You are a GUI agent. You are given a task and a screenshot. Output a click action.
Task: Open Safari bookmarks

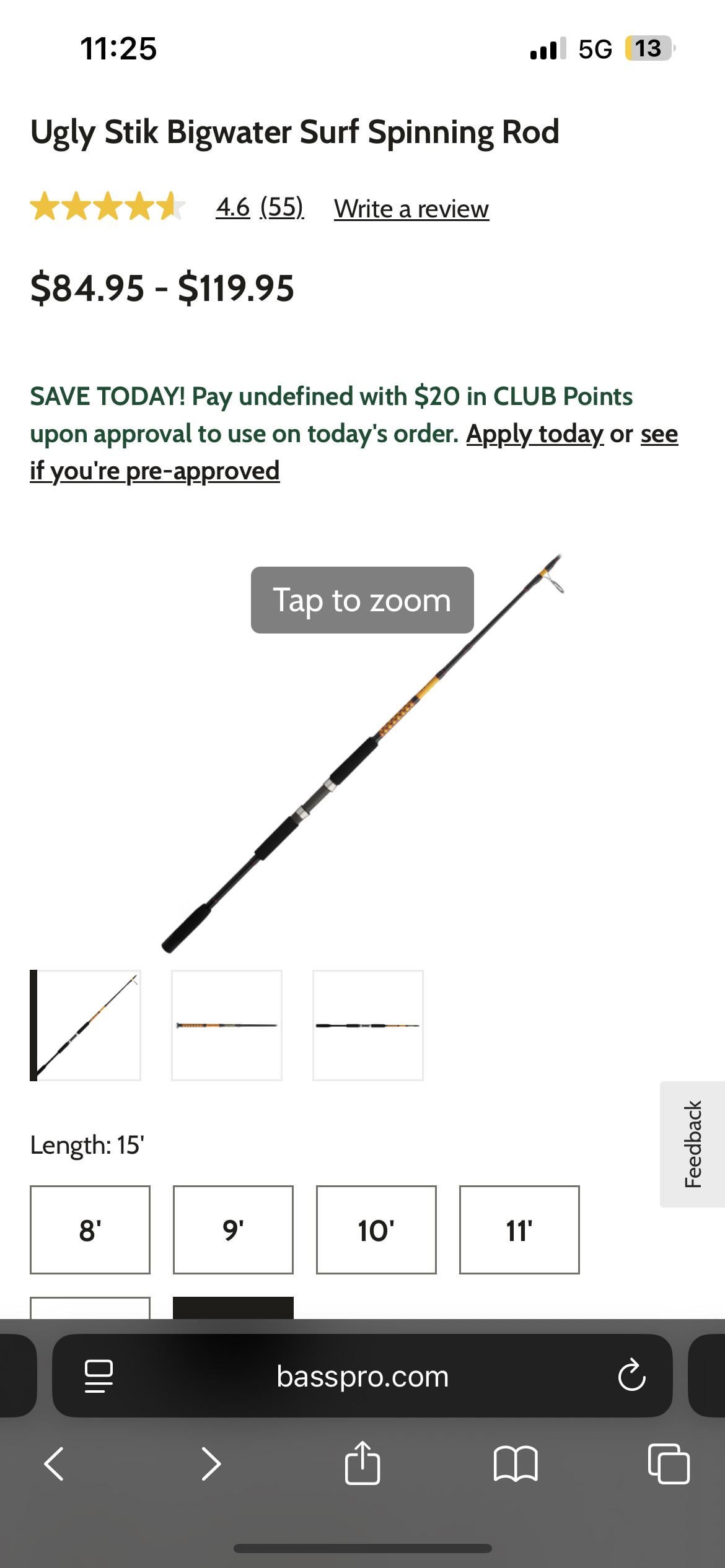(516, 1464)
